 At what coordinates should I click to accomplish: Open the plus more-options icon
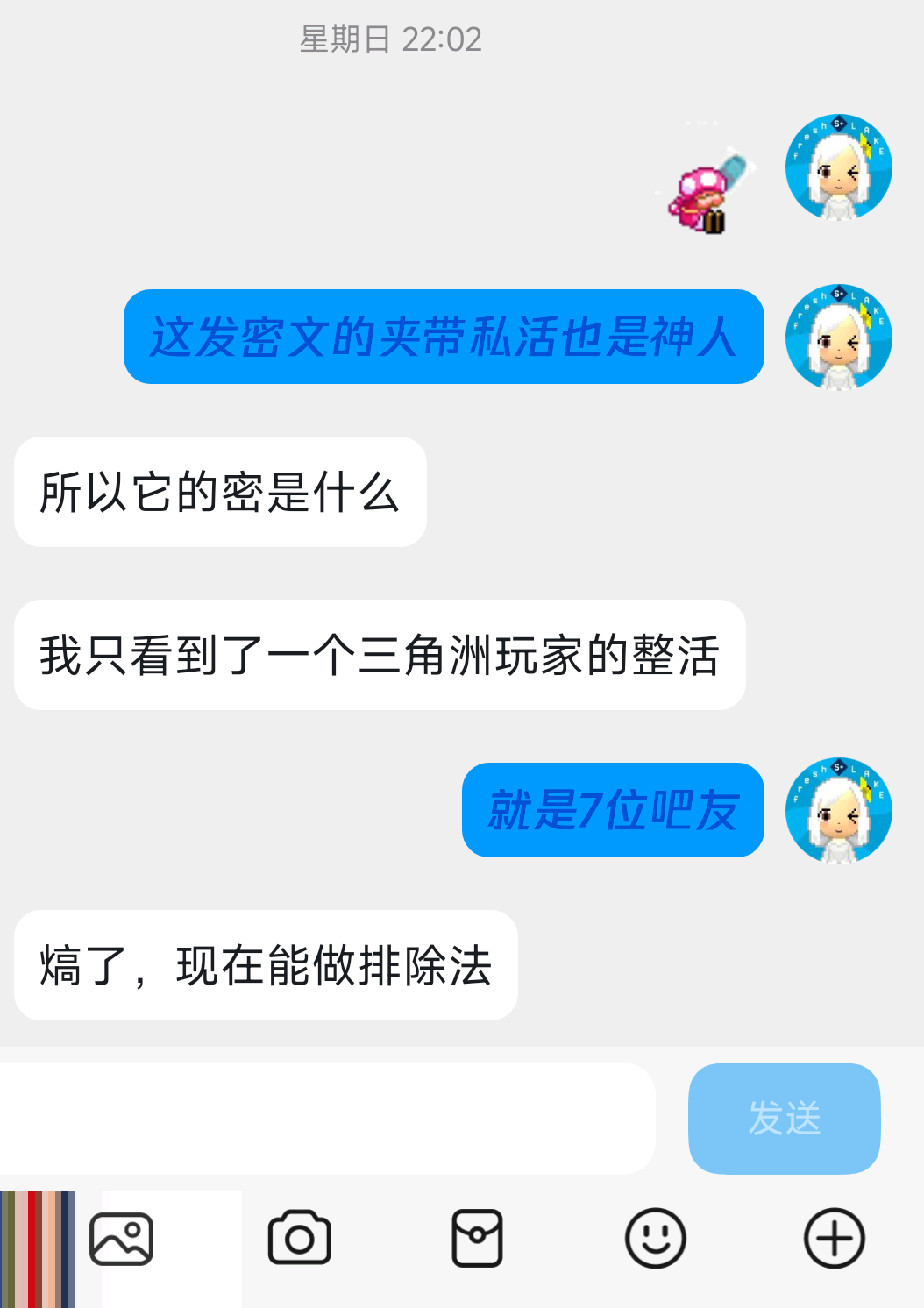pyautogui.click(x=834, y=1238)
